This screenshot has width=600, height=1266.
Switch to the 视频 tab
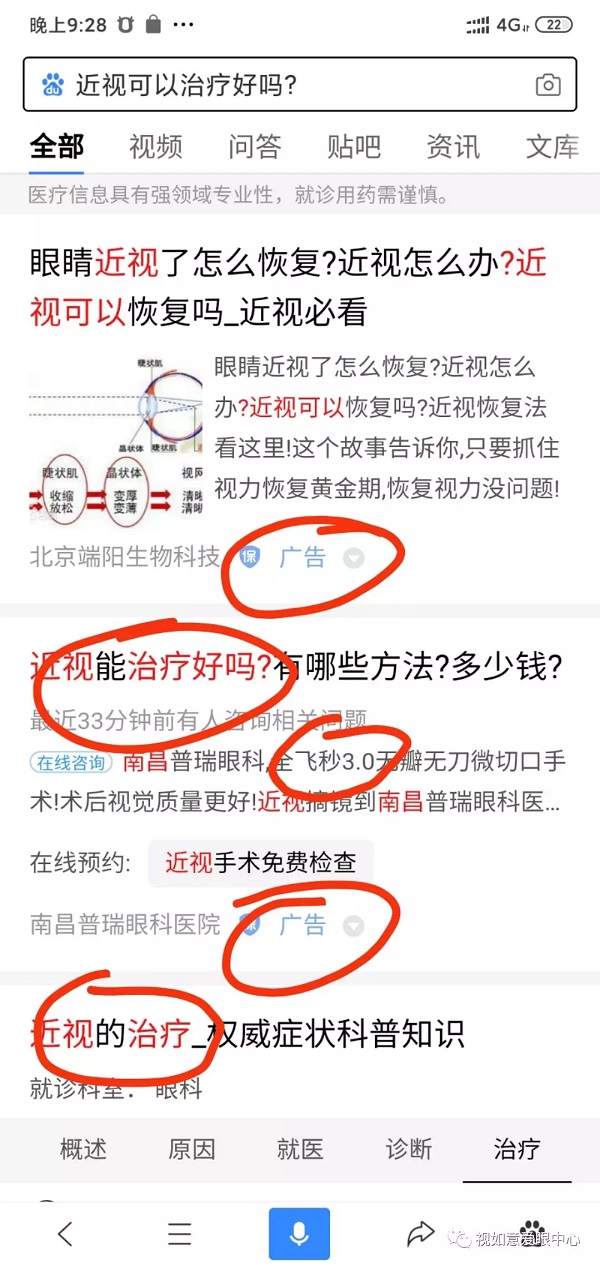click(x=156, y=147)
